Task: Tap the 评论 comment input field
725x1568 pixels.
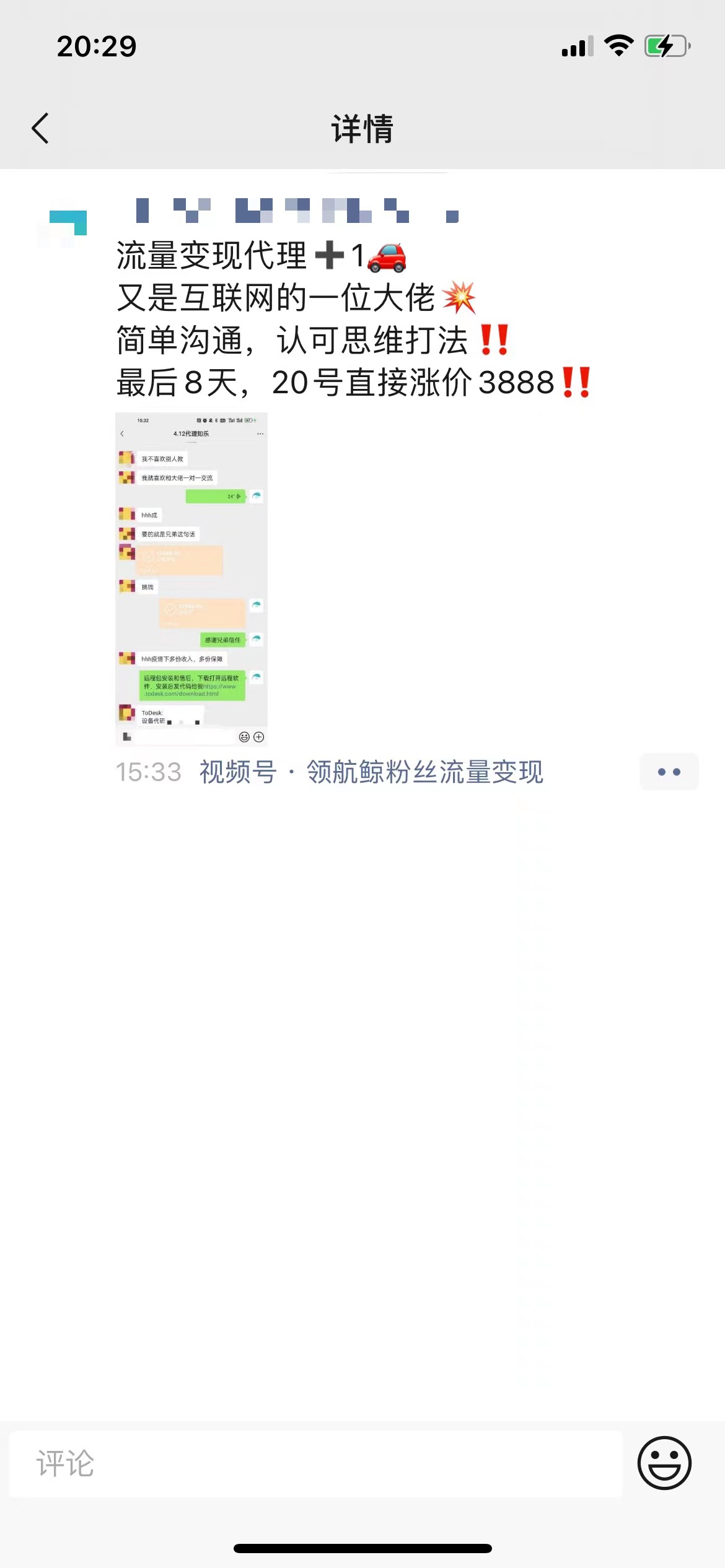Action: coord(315,1464)
